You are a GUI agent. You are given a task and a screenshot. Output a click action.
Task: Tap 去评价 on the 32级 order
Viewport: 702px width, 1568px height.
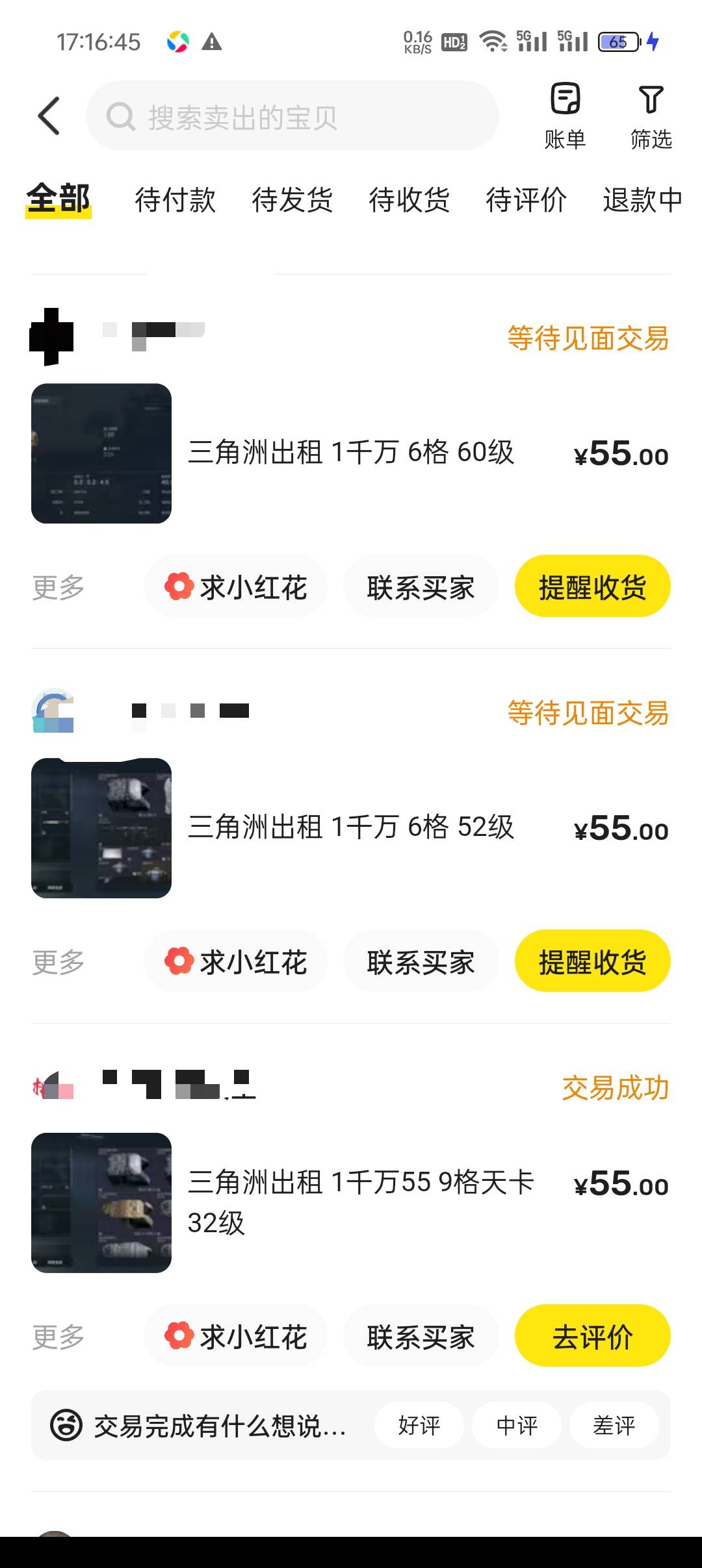[592, 1336]
